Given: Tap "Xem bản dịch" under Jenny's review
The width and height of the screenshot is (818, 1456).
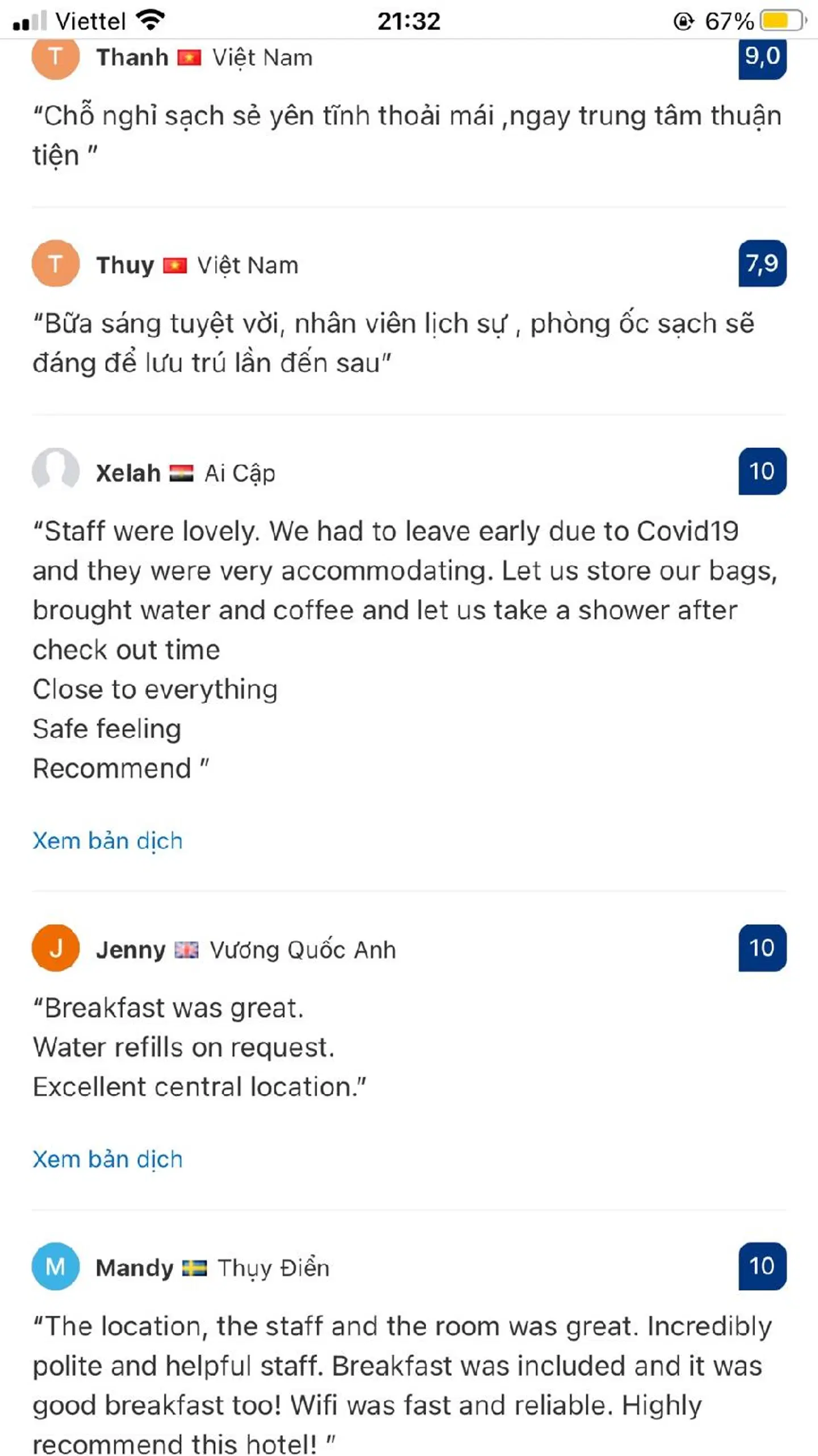Looking at the screenshot, I should (x=107, y=1159).
